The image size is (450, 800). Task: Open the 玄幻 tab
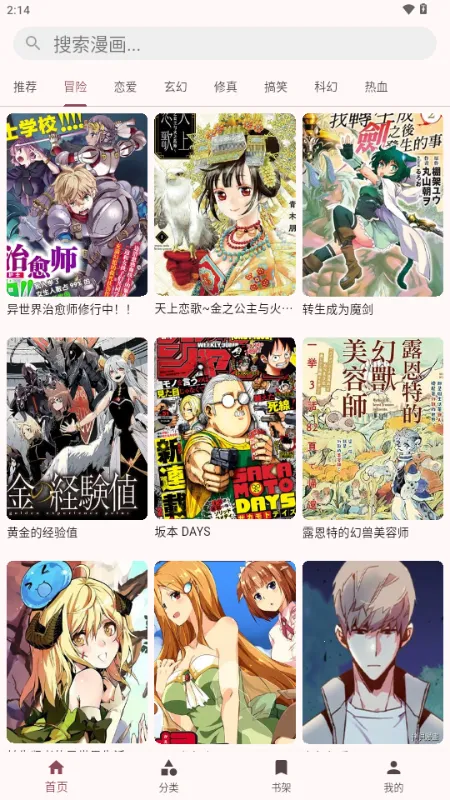(x=175, y=87)
